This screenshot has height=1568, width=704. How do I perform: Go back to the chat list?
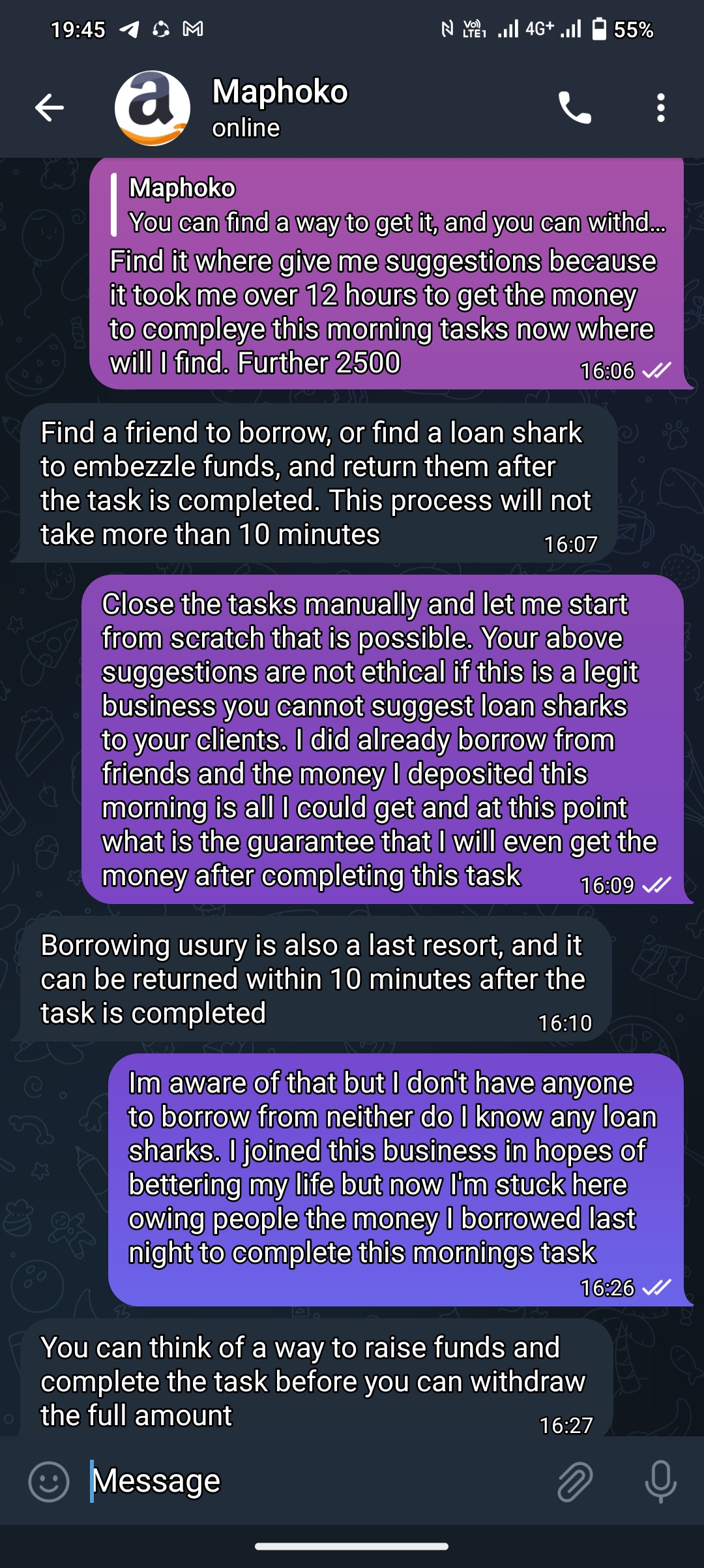[x=50, y=108]
